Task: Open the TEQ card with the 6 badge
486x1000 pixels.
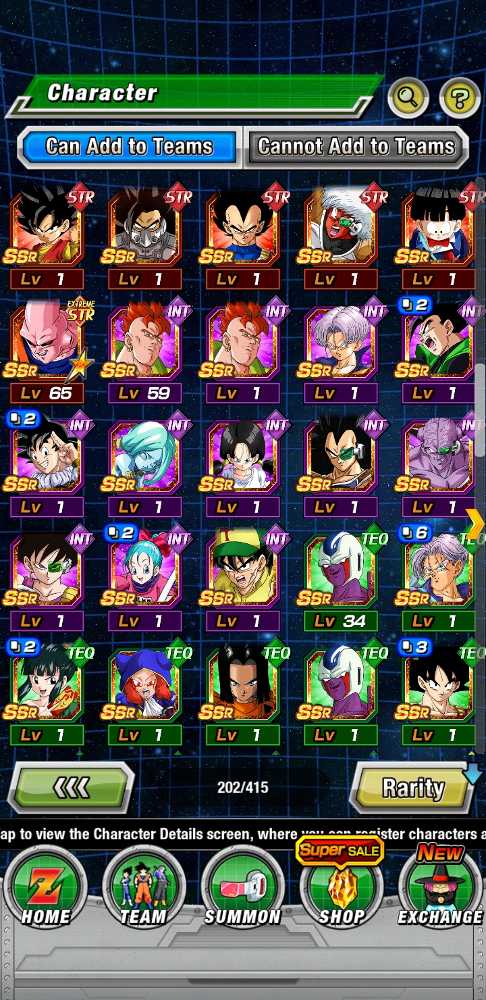Action: click(439, 579)
